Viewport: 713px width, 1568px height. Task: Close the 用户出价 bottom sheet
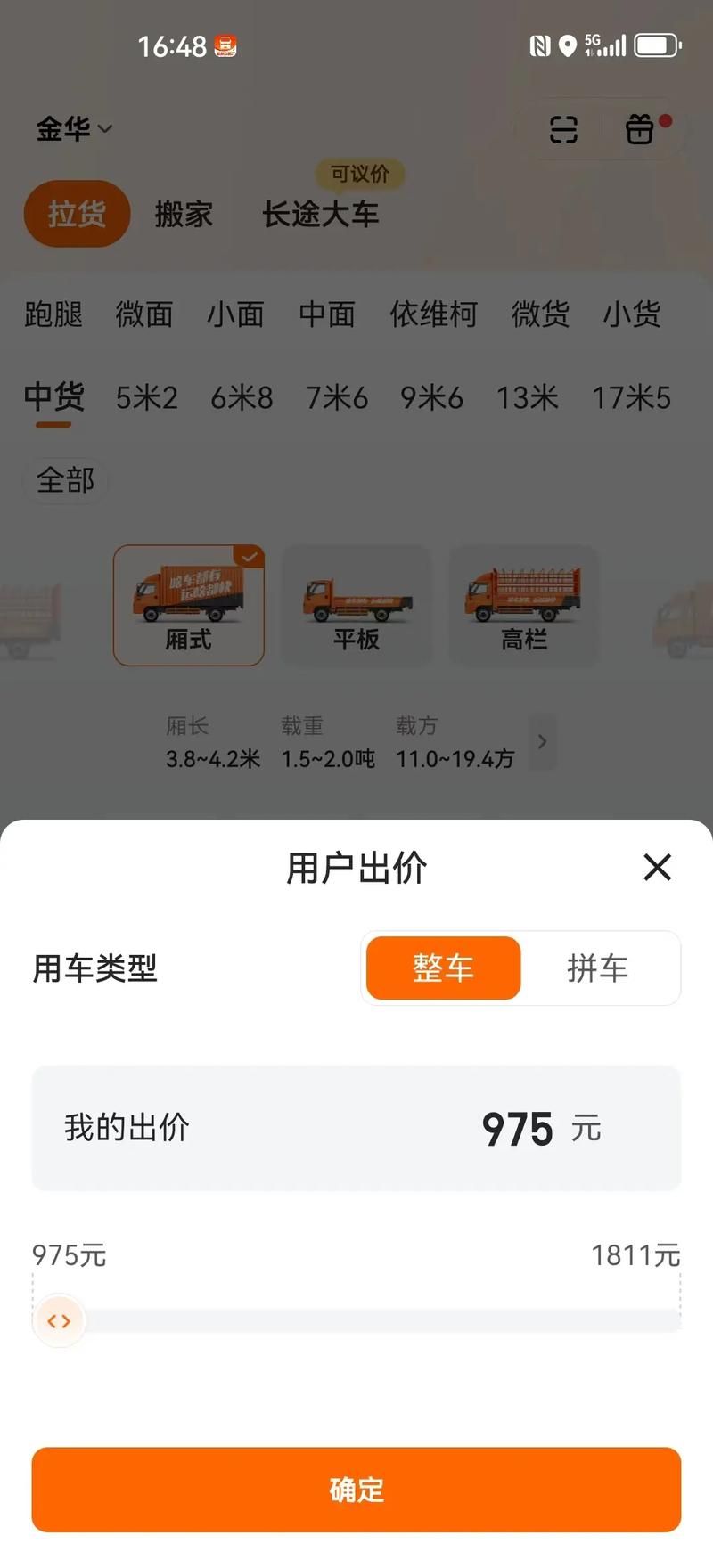657,867
